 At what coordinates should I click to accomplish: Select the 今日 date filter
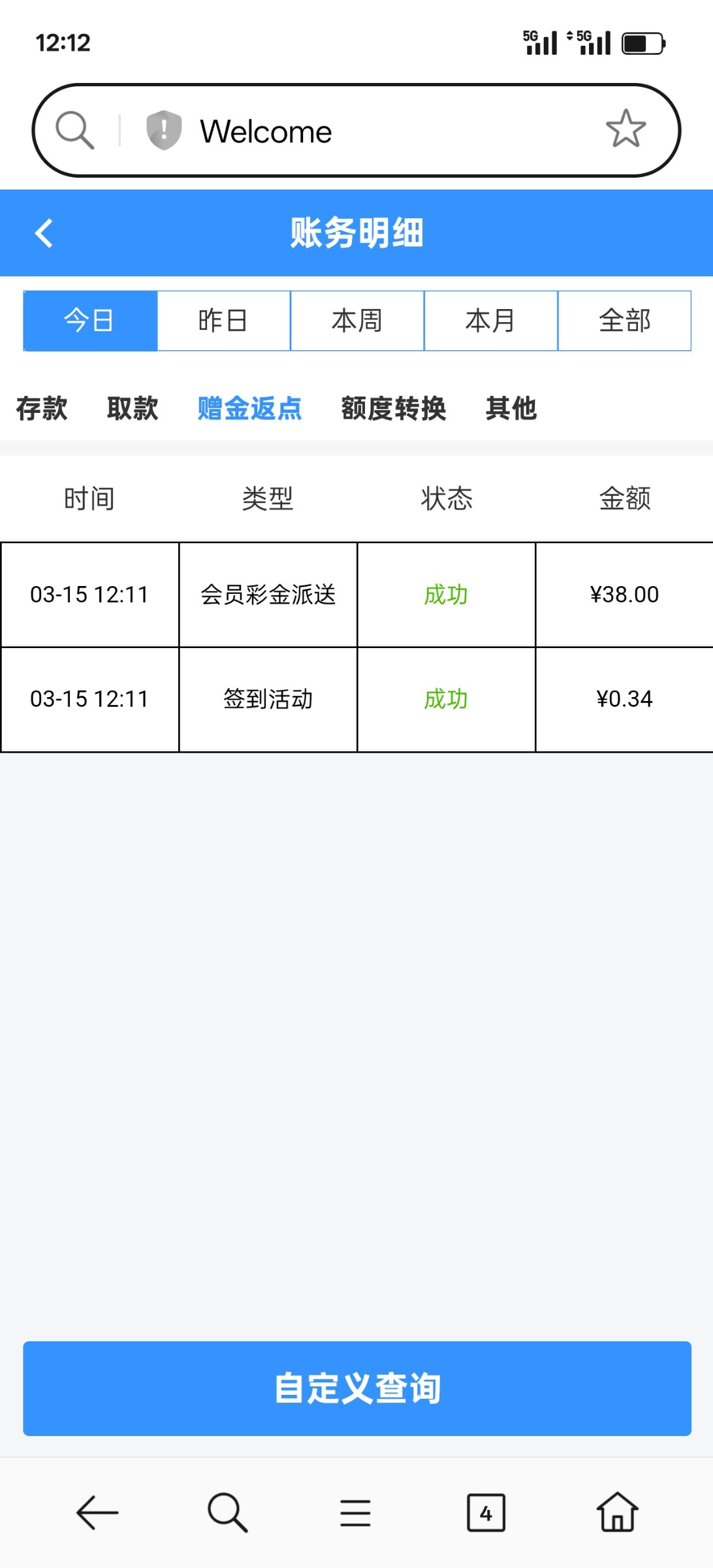(x=90, y=321)
